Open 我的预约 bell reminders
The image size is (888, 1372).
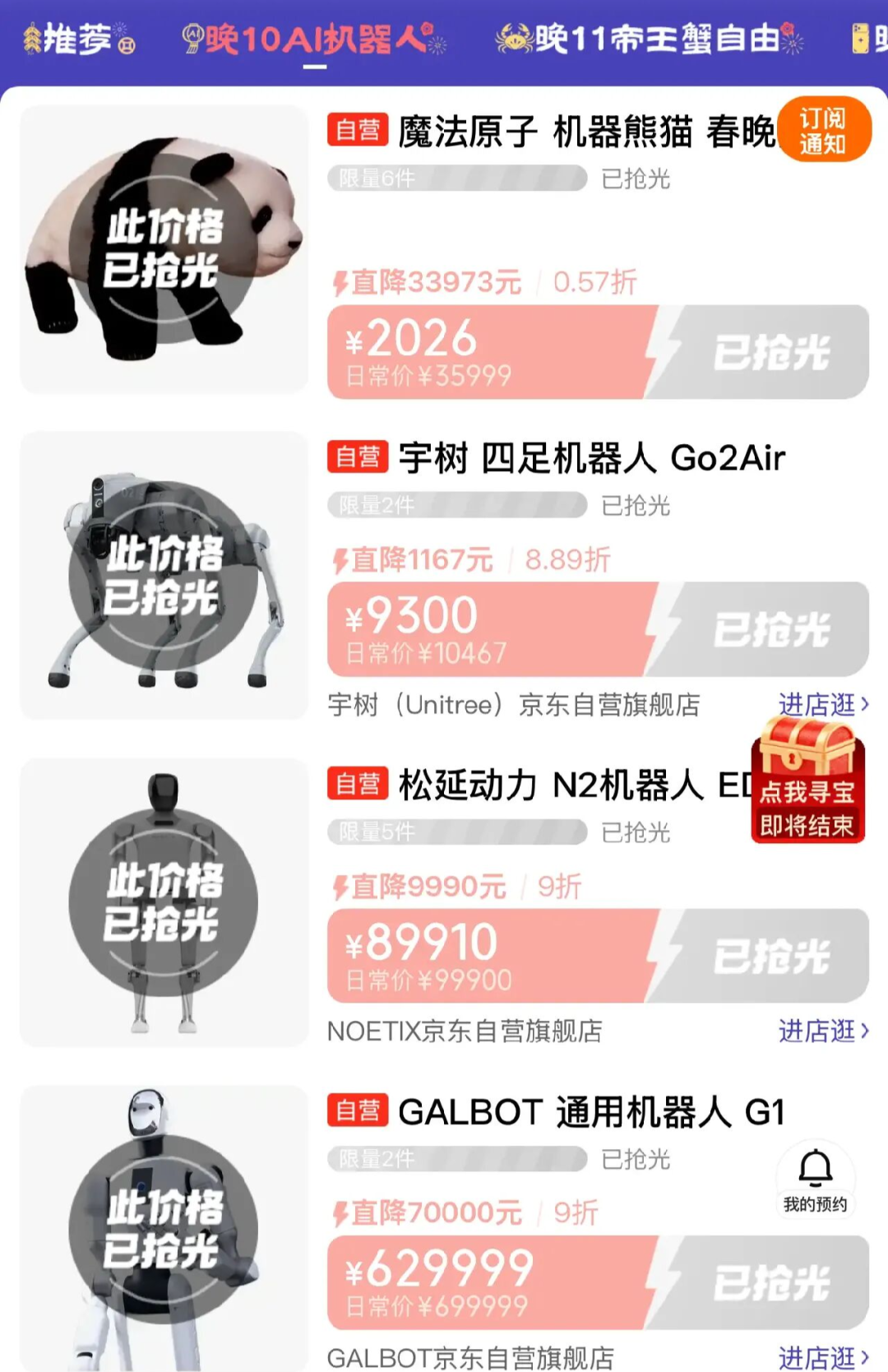click(x=815, y=1180)
